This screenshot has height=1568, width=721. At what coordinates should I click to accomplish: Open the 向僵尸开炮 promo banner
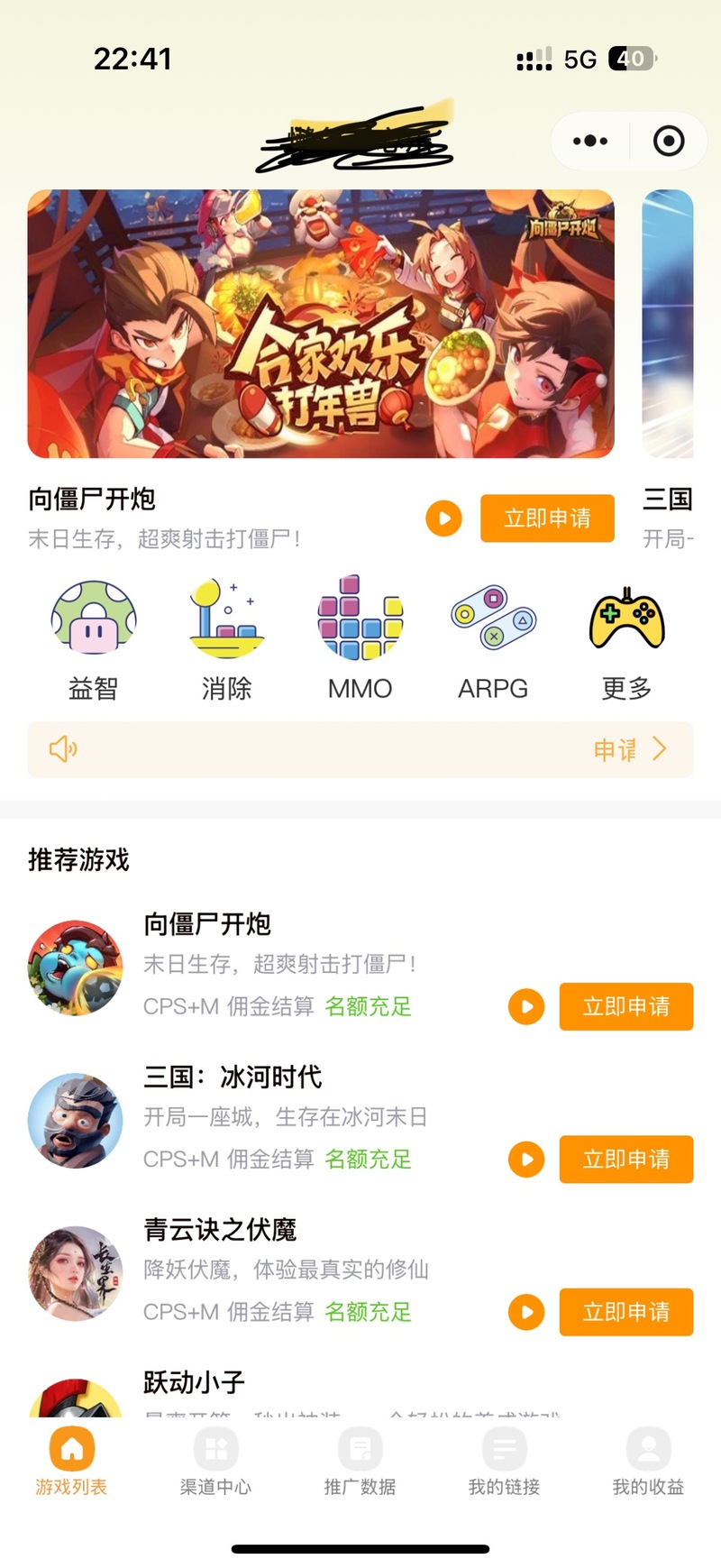(x=321, y=324)
